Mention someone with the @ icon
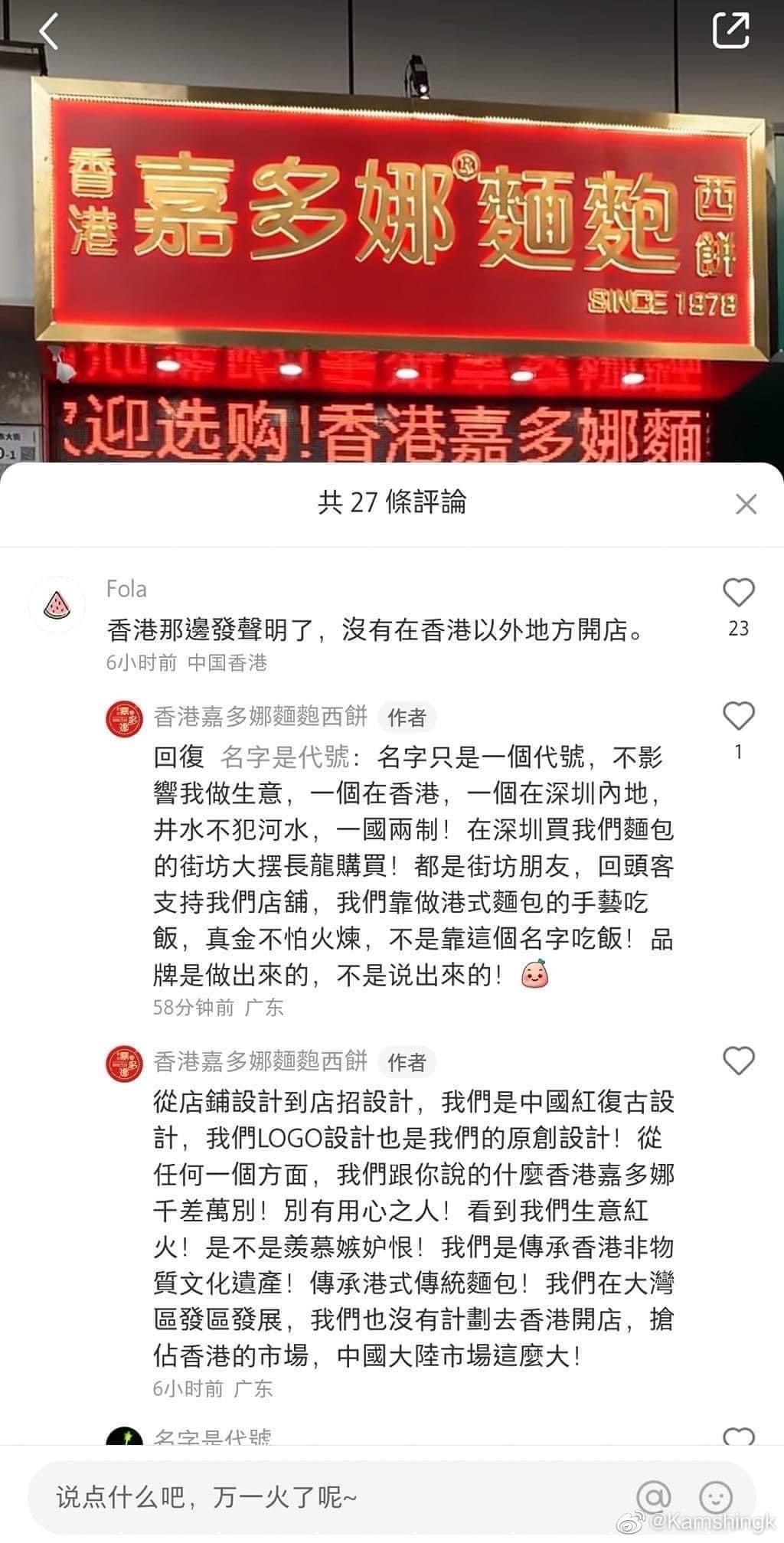 [x=653, y=1496]
